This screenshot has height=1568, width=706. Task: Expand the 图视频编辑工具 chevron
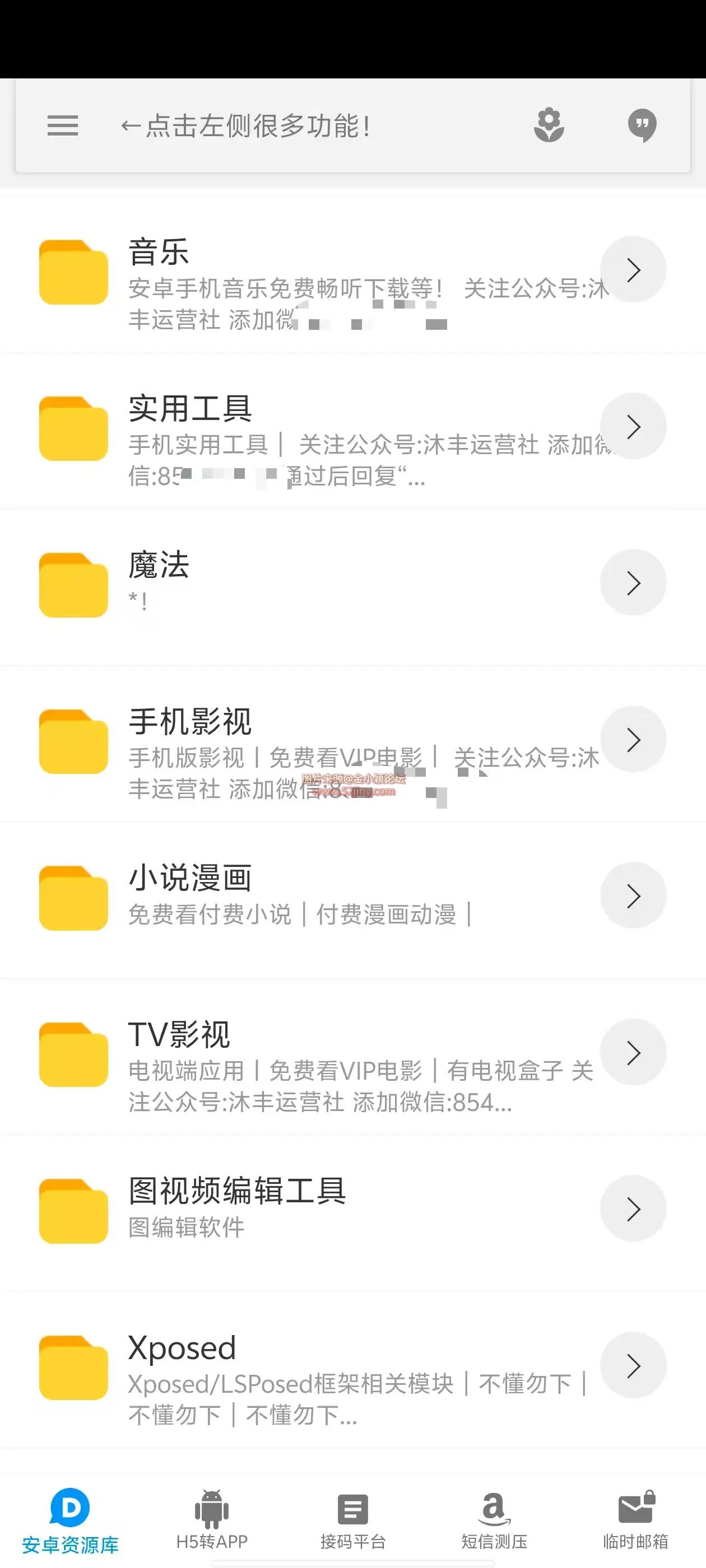click(633, 1209)
